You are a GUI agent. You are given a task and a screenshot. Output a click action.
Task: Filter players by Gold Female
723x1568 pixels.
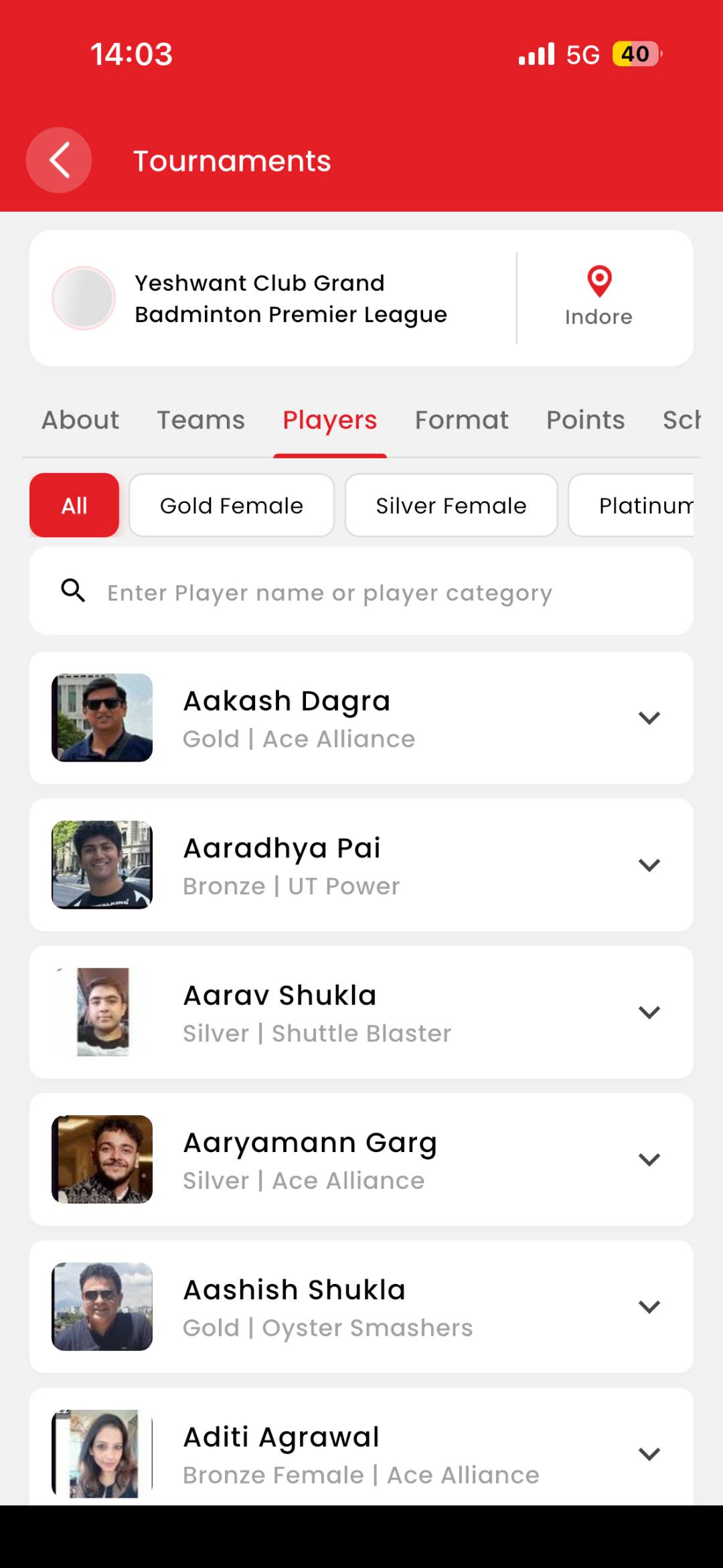pos(232,506)
